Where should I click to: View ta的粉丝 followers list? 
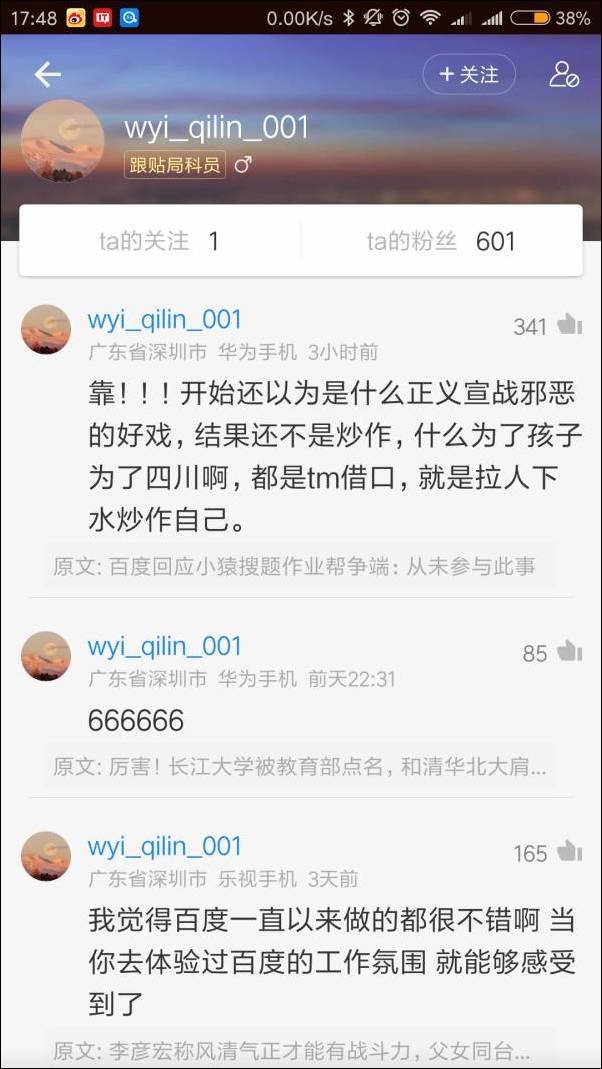click(440, 241)
